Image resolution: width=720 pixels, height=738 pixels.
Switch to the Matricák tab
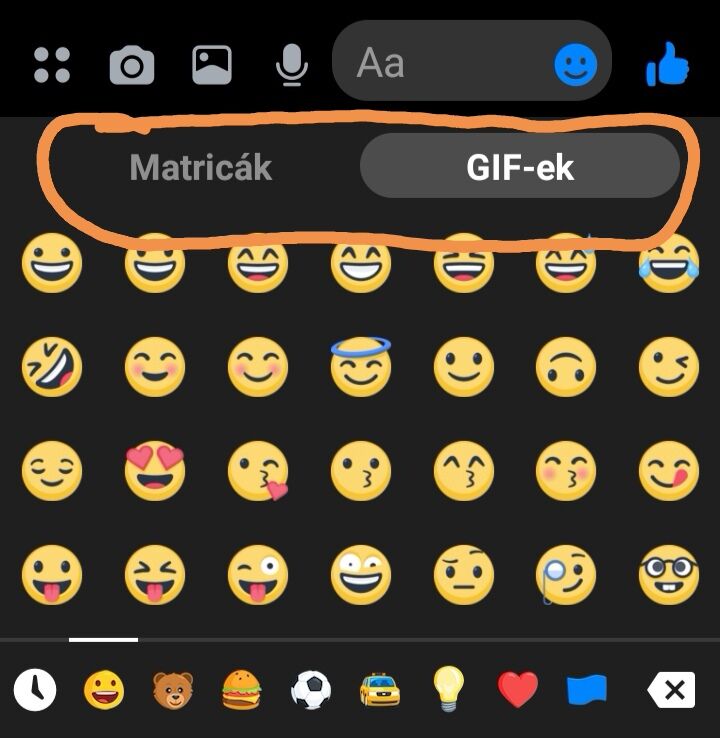point(201,167)
